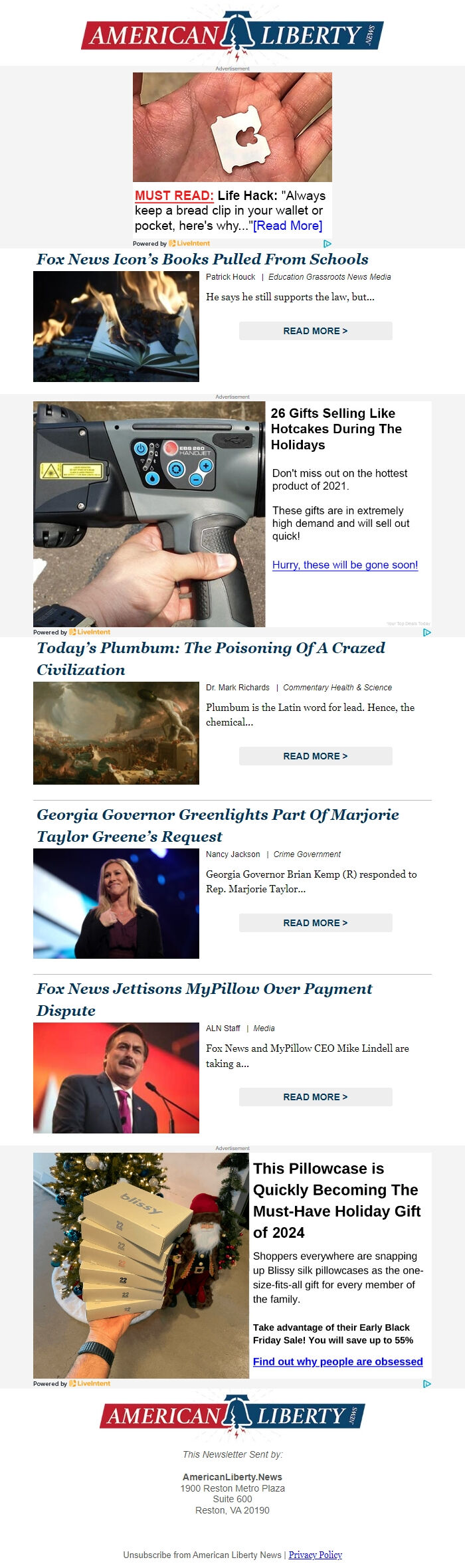
Task: Tap Read More under the Georgia Governor story
Action: click(x=315, y=923)
